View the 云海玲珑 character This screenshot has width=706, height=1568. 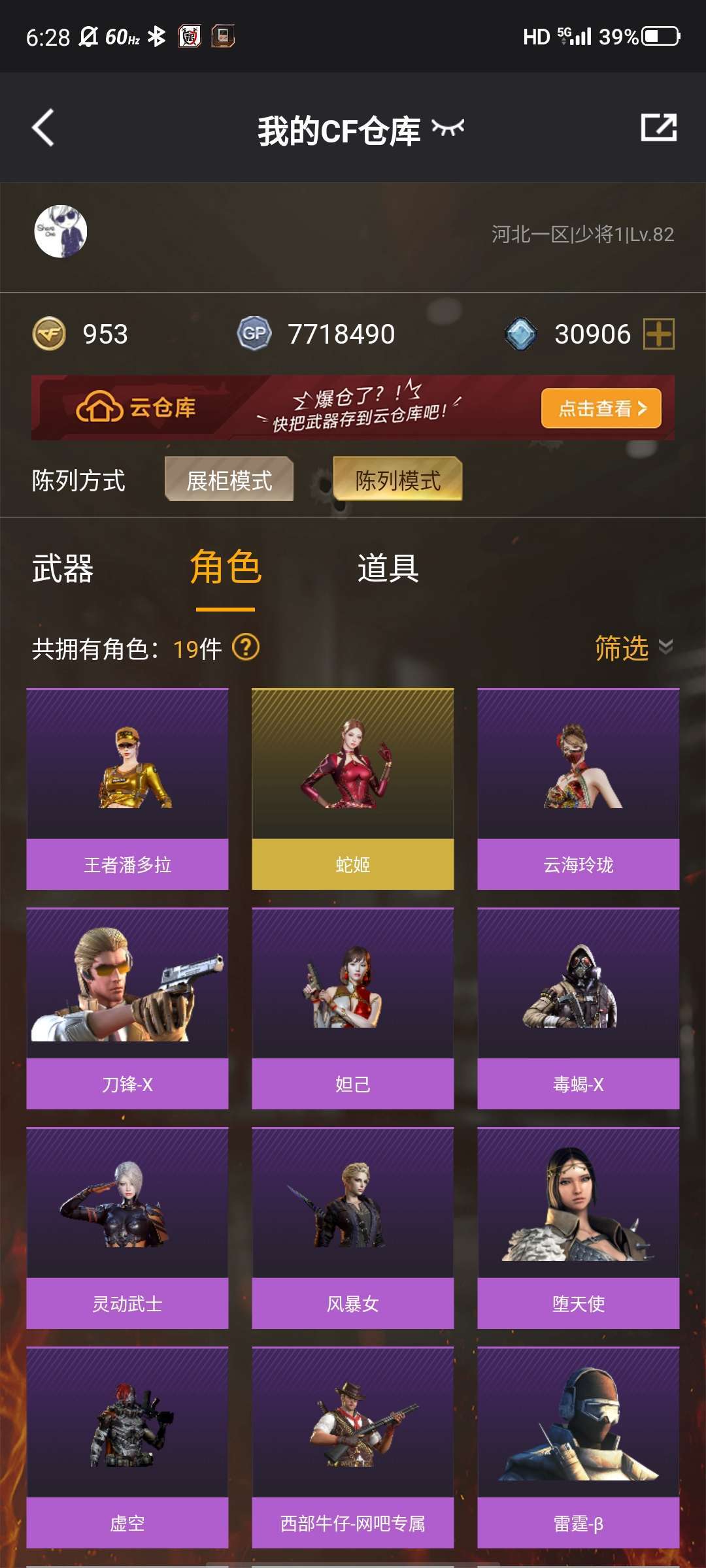[579, 789]
